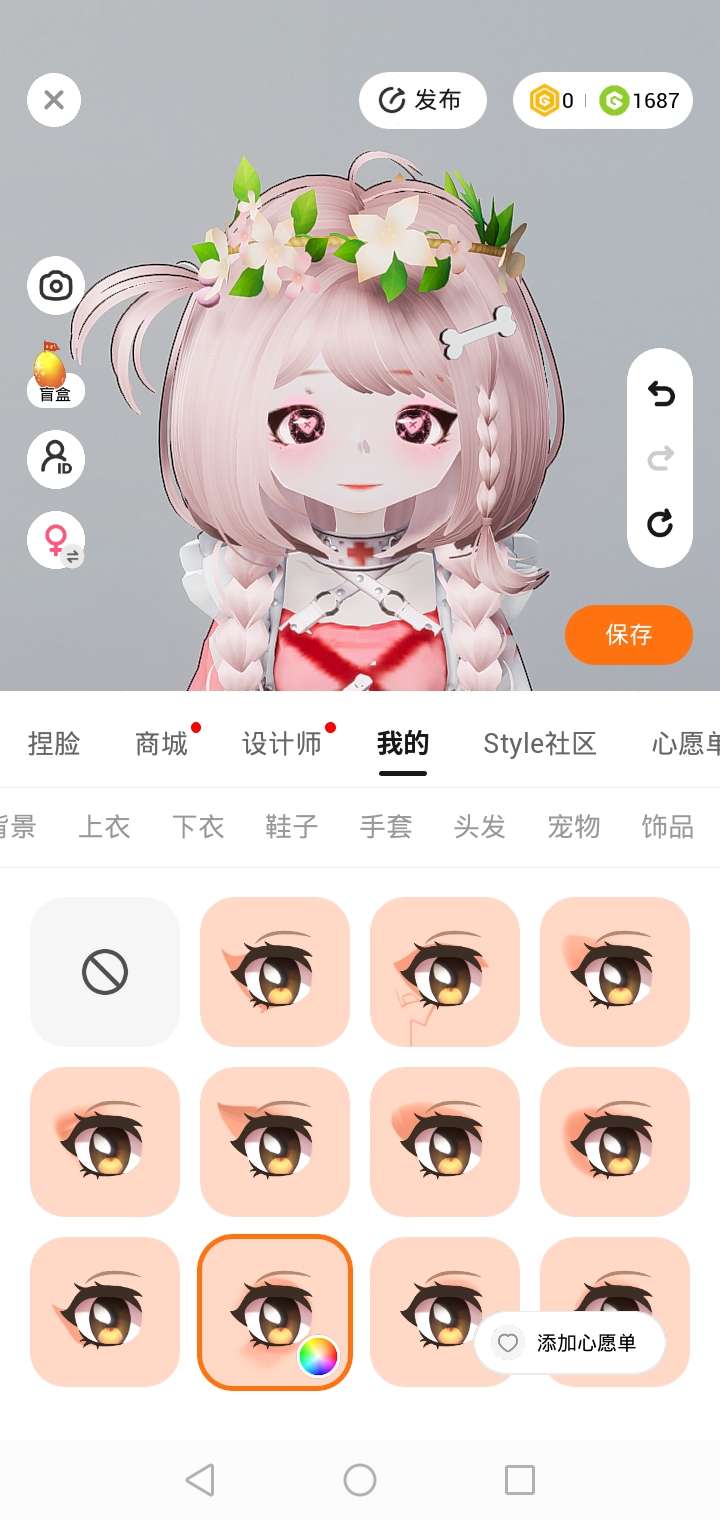
Task: Open the 商城 tab
Action: pyautogui.click(x=162, y=744)
